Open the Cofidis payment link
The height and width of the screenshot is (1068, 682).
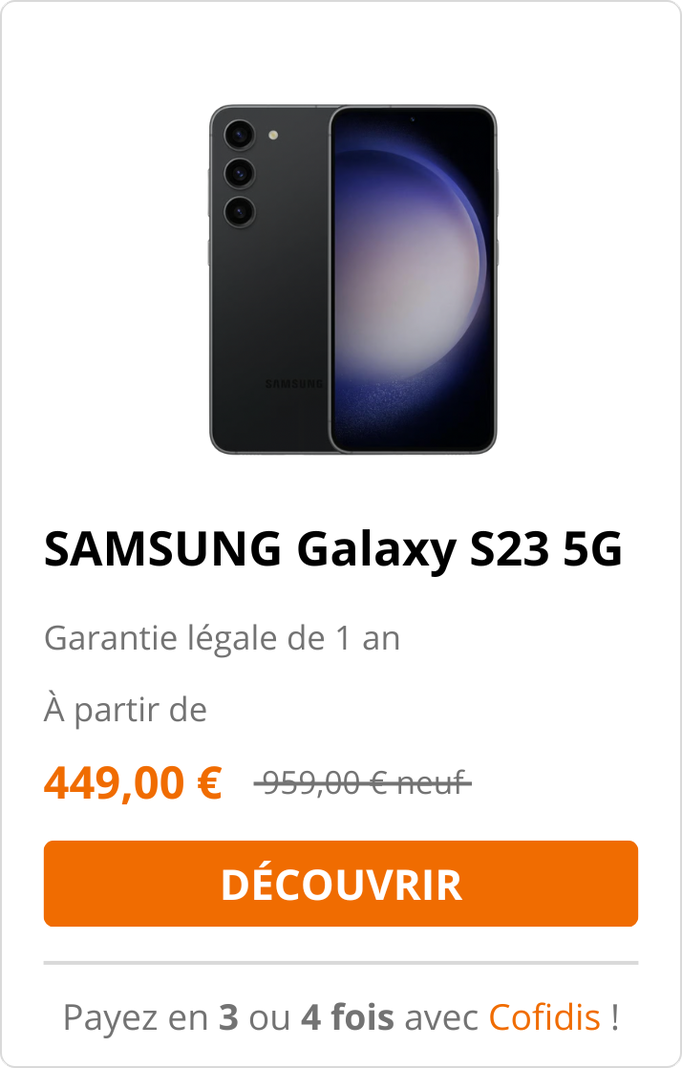pyautogui.click(x=544, y=1017)
